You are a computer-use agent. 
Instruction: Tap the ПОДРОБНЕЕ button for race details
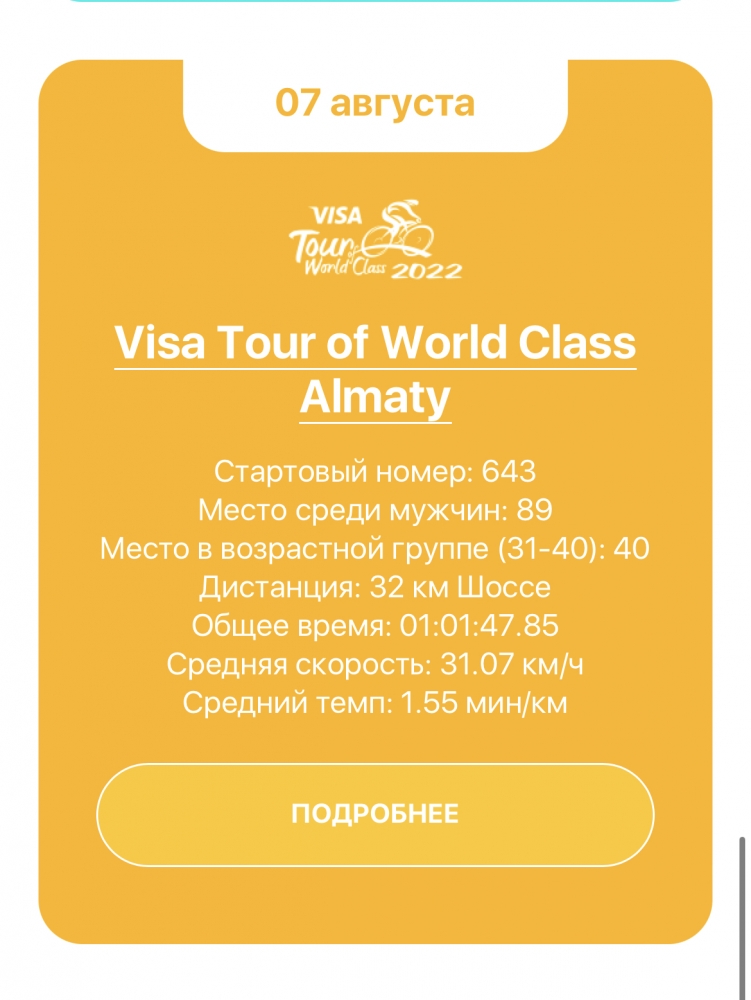(375, 814)
